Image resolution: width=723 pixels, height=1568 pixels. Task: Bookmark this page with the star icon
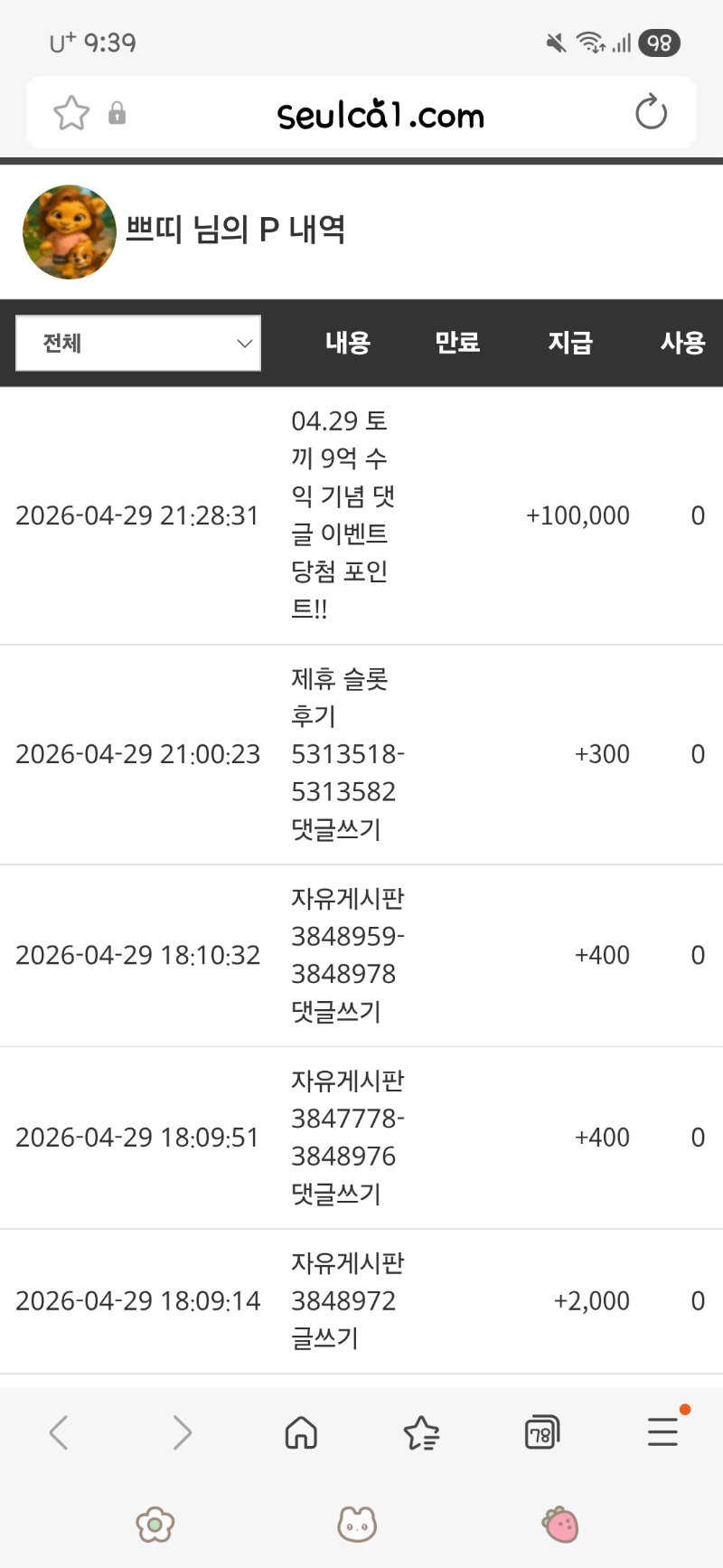tap(71, 114)
